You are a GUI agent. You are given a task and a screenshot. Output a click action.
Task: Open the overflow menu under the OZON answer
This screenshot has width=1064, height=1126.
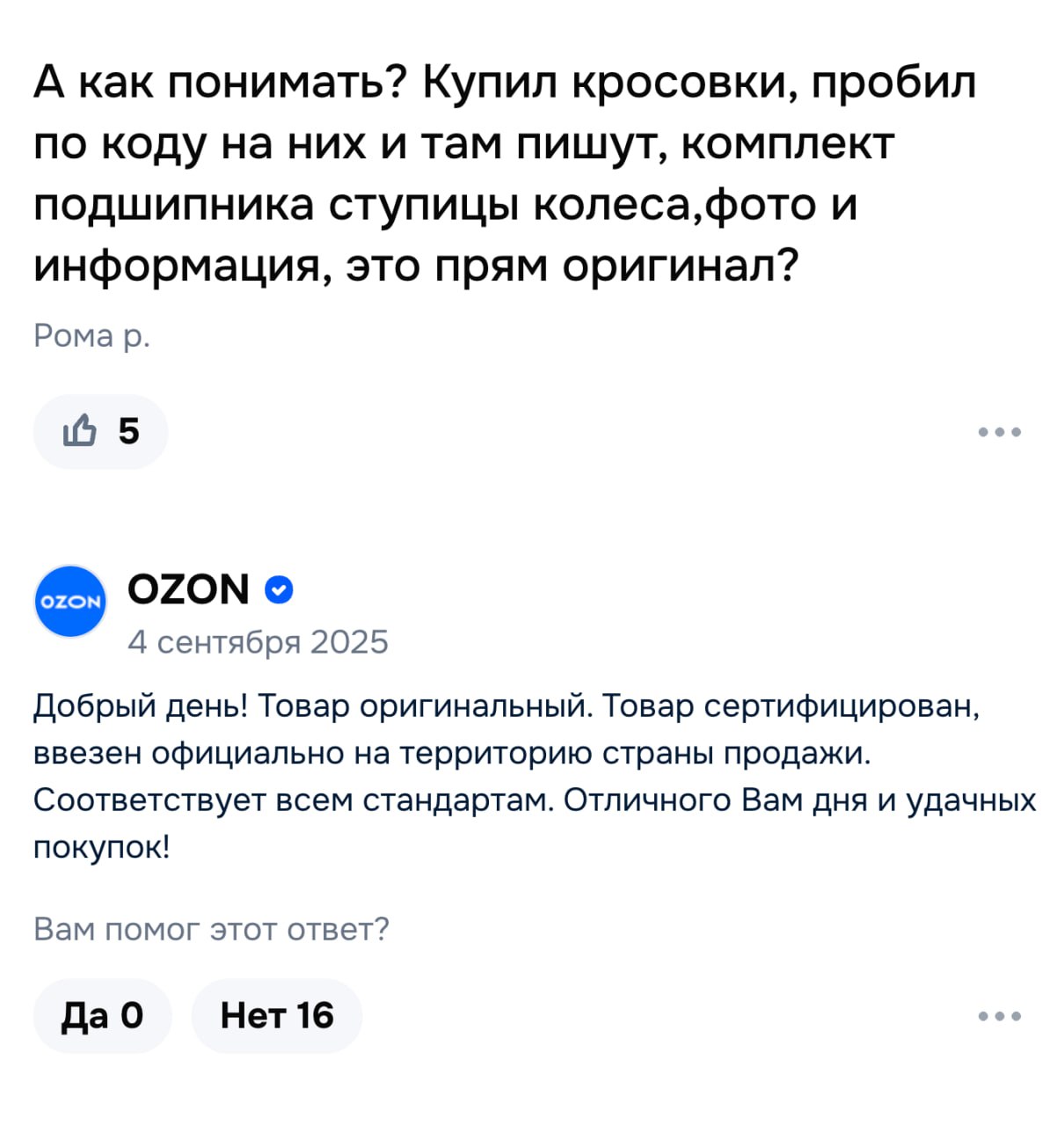[x=1000, y=1016]
